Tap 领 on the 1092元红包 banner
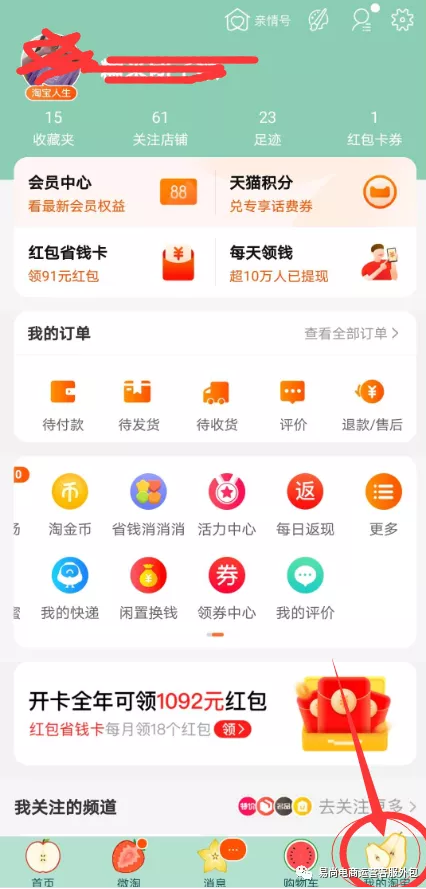 click(233, 729)
